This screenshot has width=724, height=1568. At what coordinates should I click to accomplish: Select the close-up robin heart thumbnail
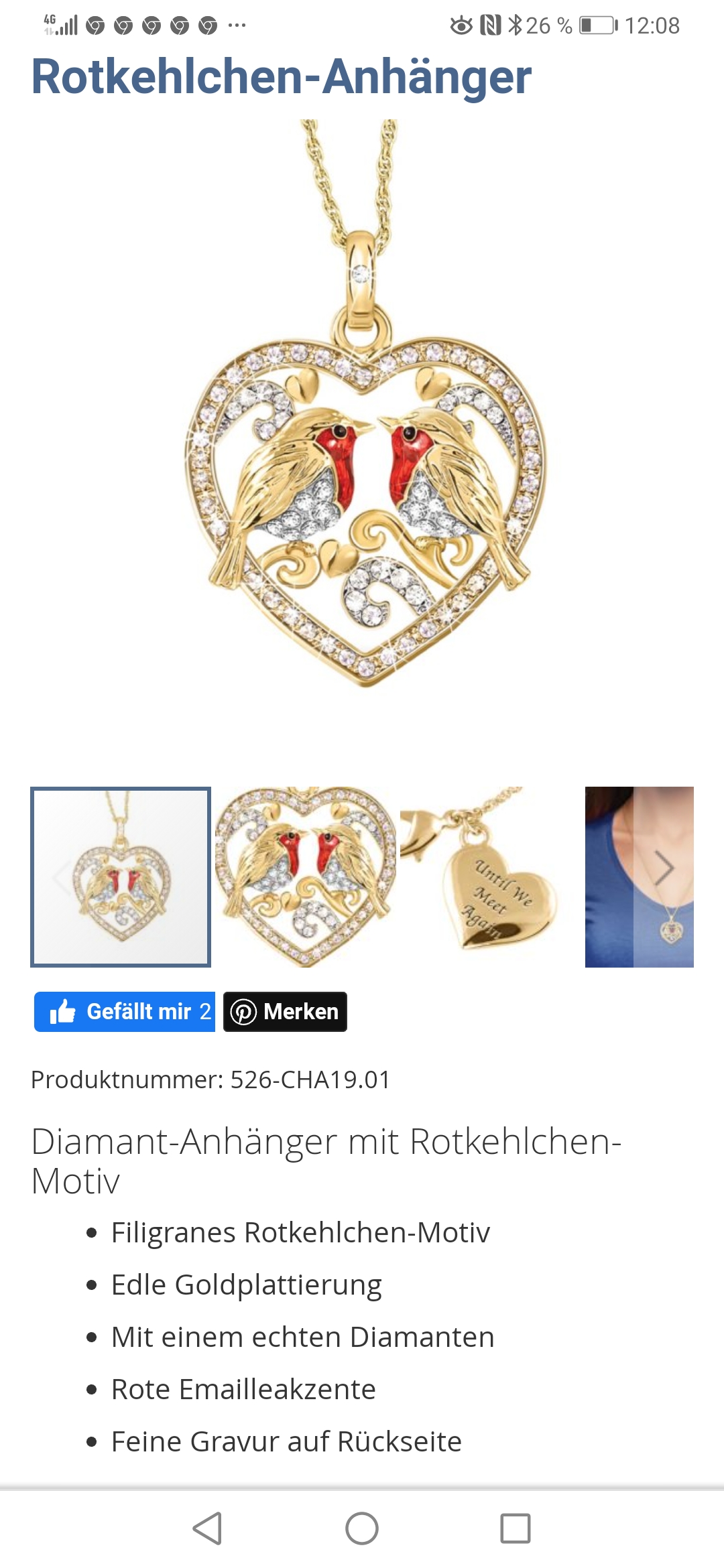coord(305,876)
